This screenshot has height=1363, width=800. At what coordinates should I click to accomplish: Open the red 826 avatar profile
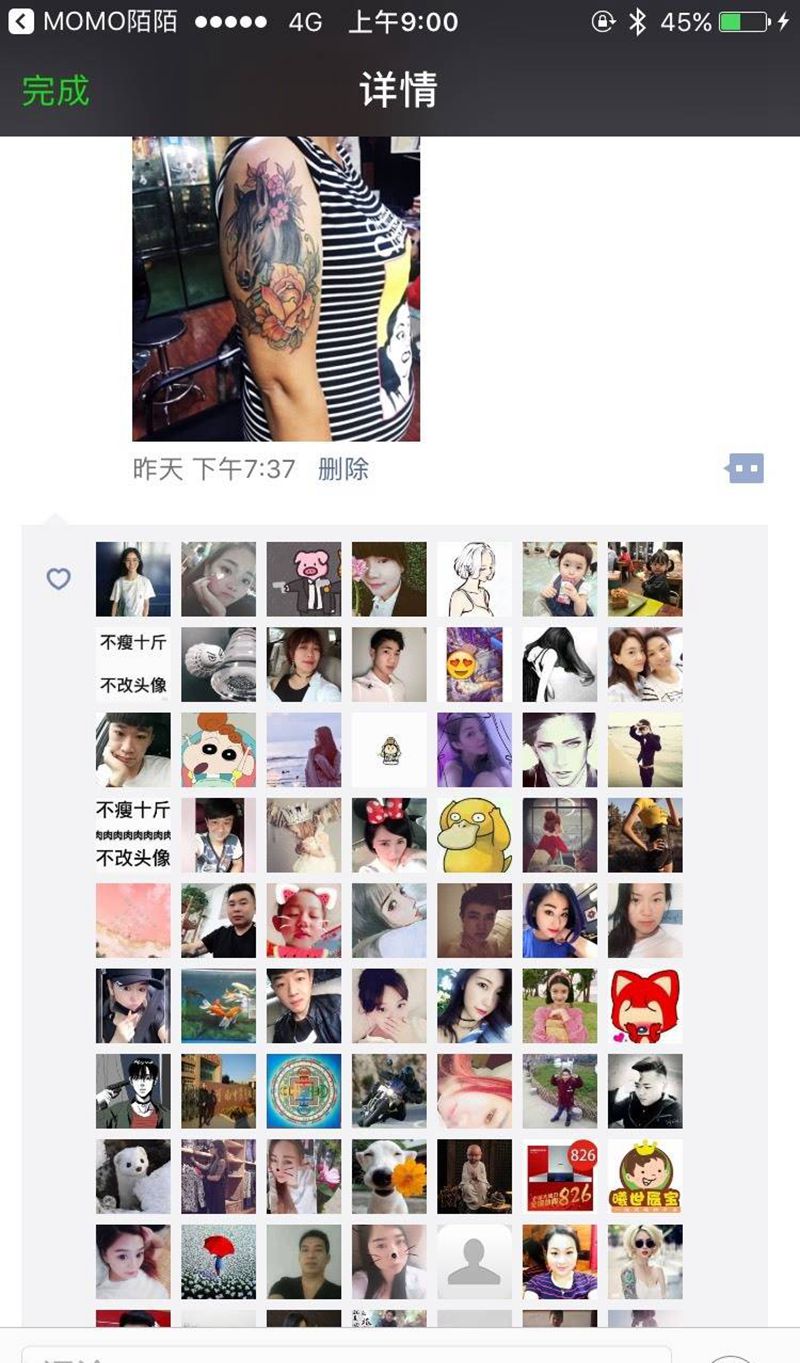[560, 1176]
